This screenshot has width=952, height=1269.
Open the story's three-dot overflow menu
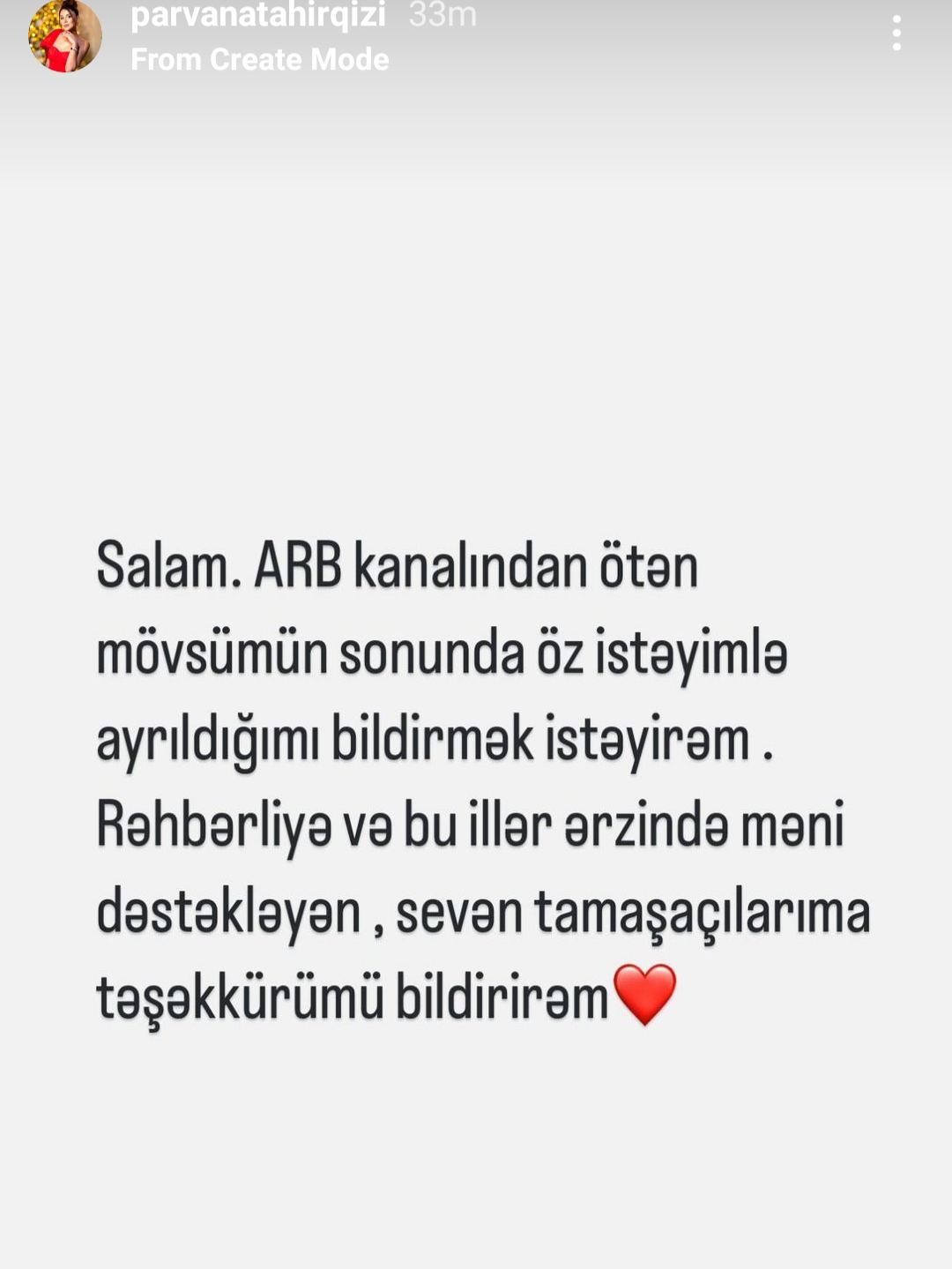click(x=896, y=34)
